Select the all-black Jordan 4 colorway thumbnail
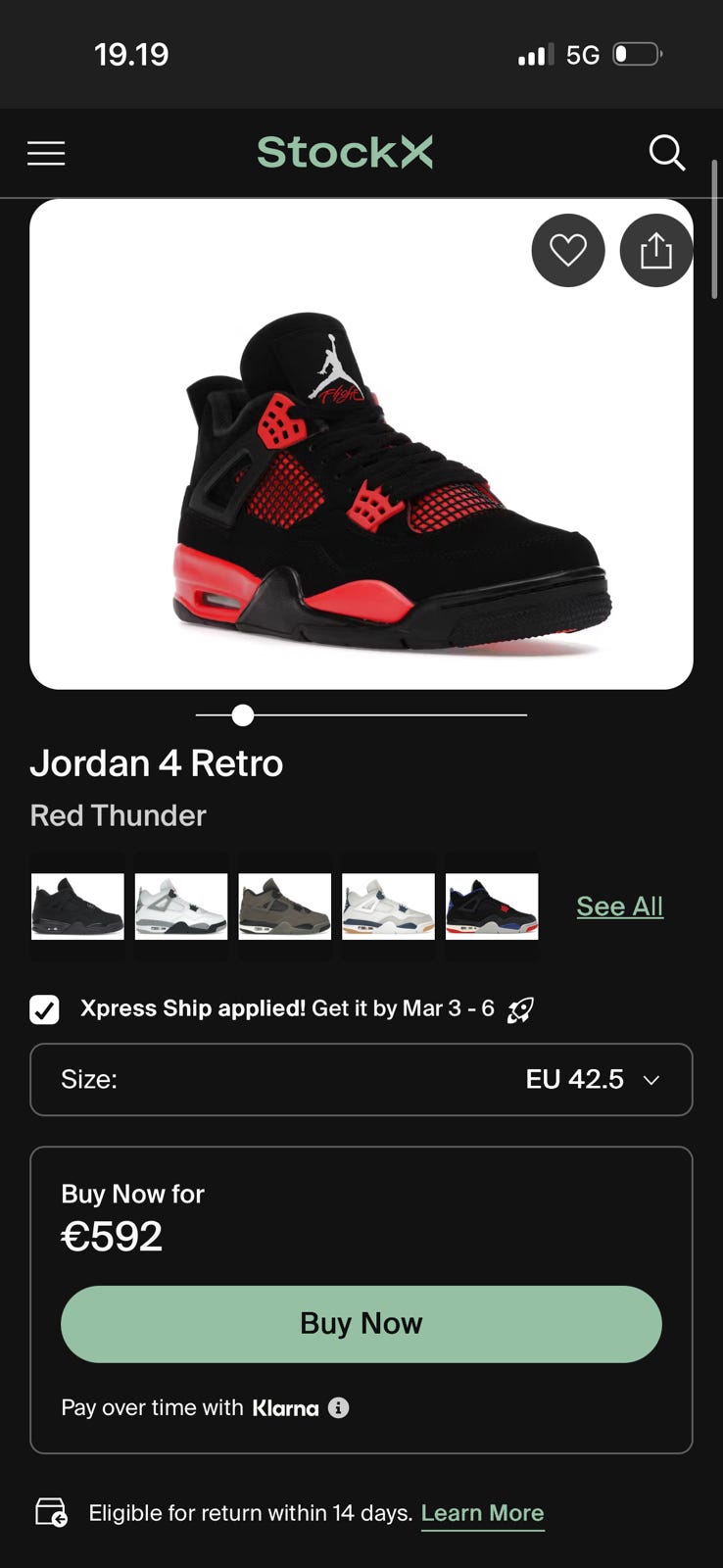This screenshot has height=1568, width=723. tap(77, 906)
